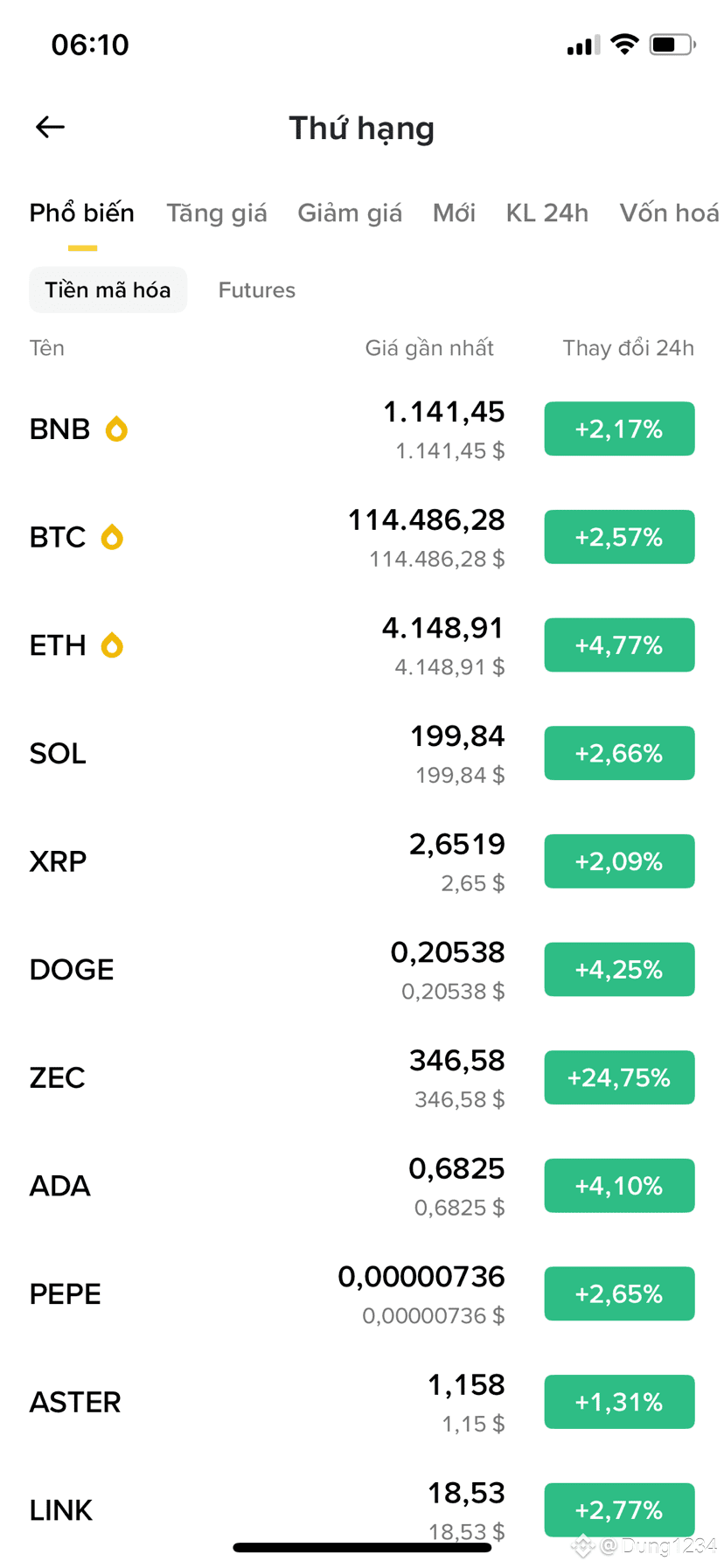Open the DOGE listing

(x=362, y=970)
